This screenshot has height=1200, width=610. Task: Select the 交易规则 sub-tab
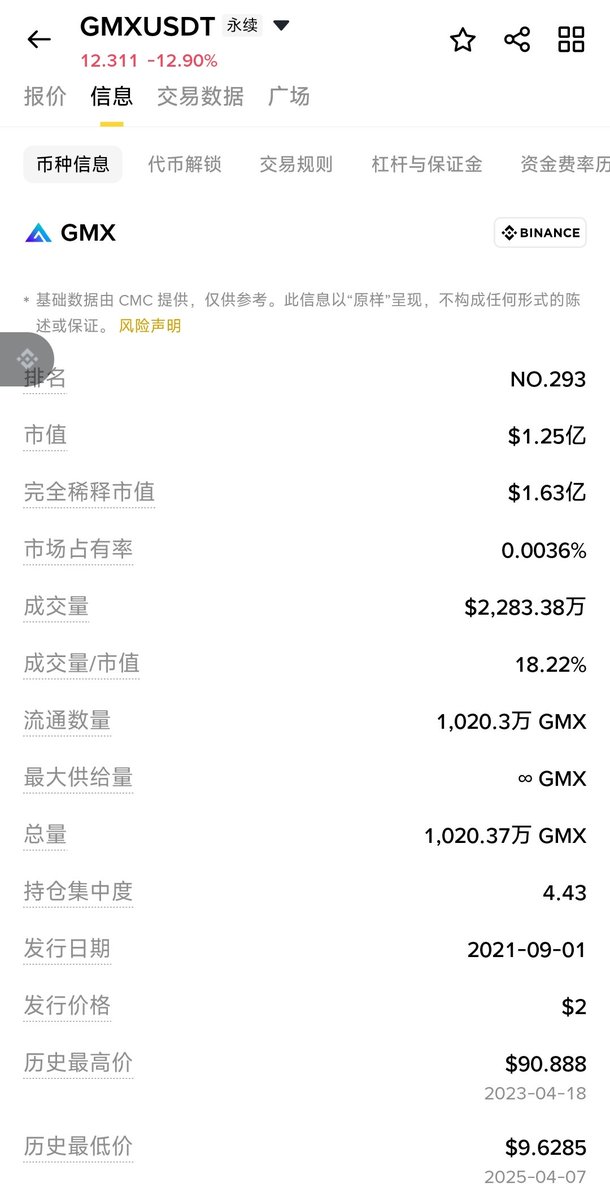(296, 164)
